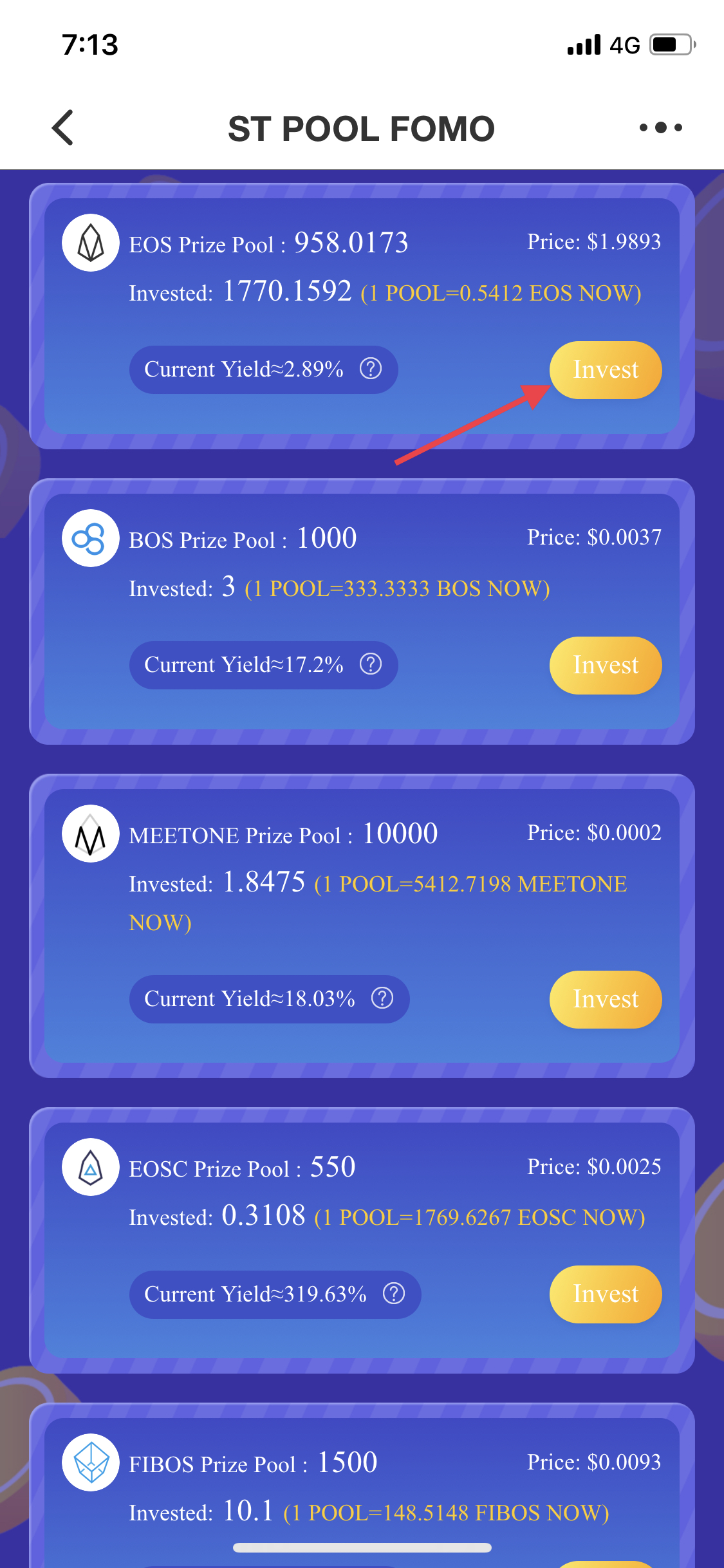Go back from ST POOL FOMO

pyautogui.click(x=63, y=127)
